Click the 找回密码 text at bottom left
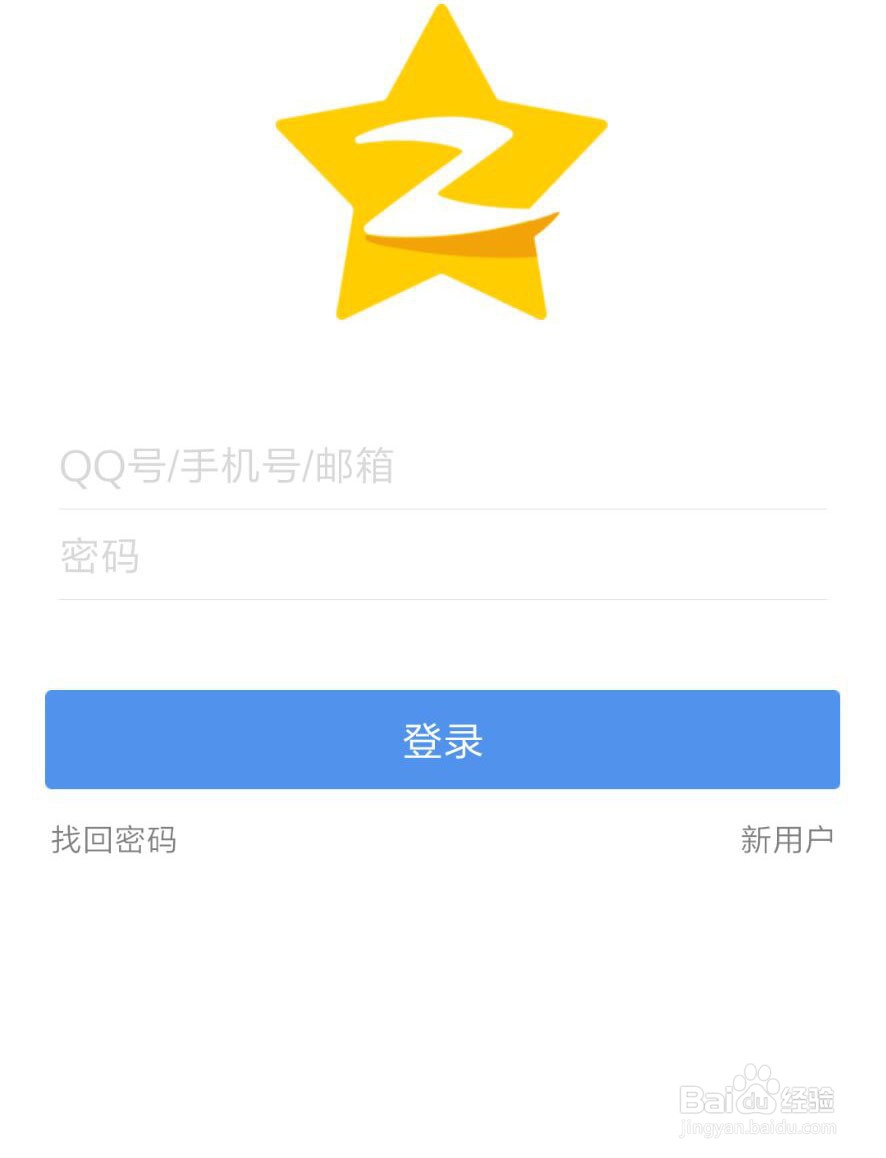The height and width of the screenshot is (1158, 886). coord(113,841)
